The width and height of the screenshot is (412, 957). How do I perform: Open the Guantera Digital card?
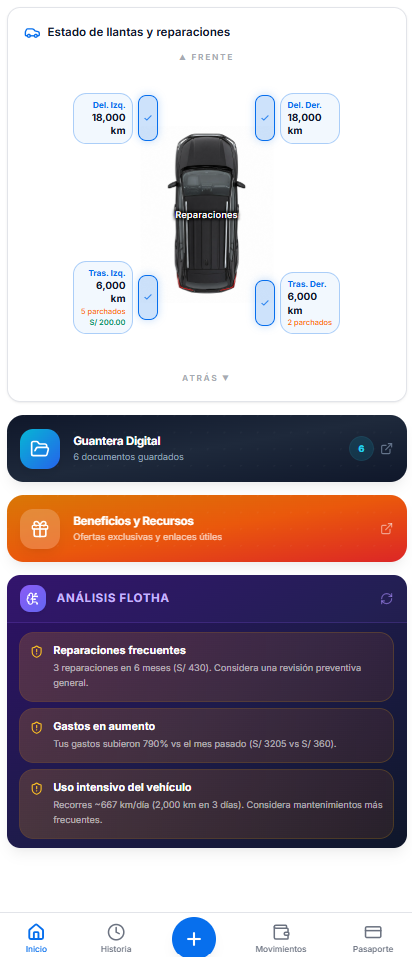pos(207,449)
